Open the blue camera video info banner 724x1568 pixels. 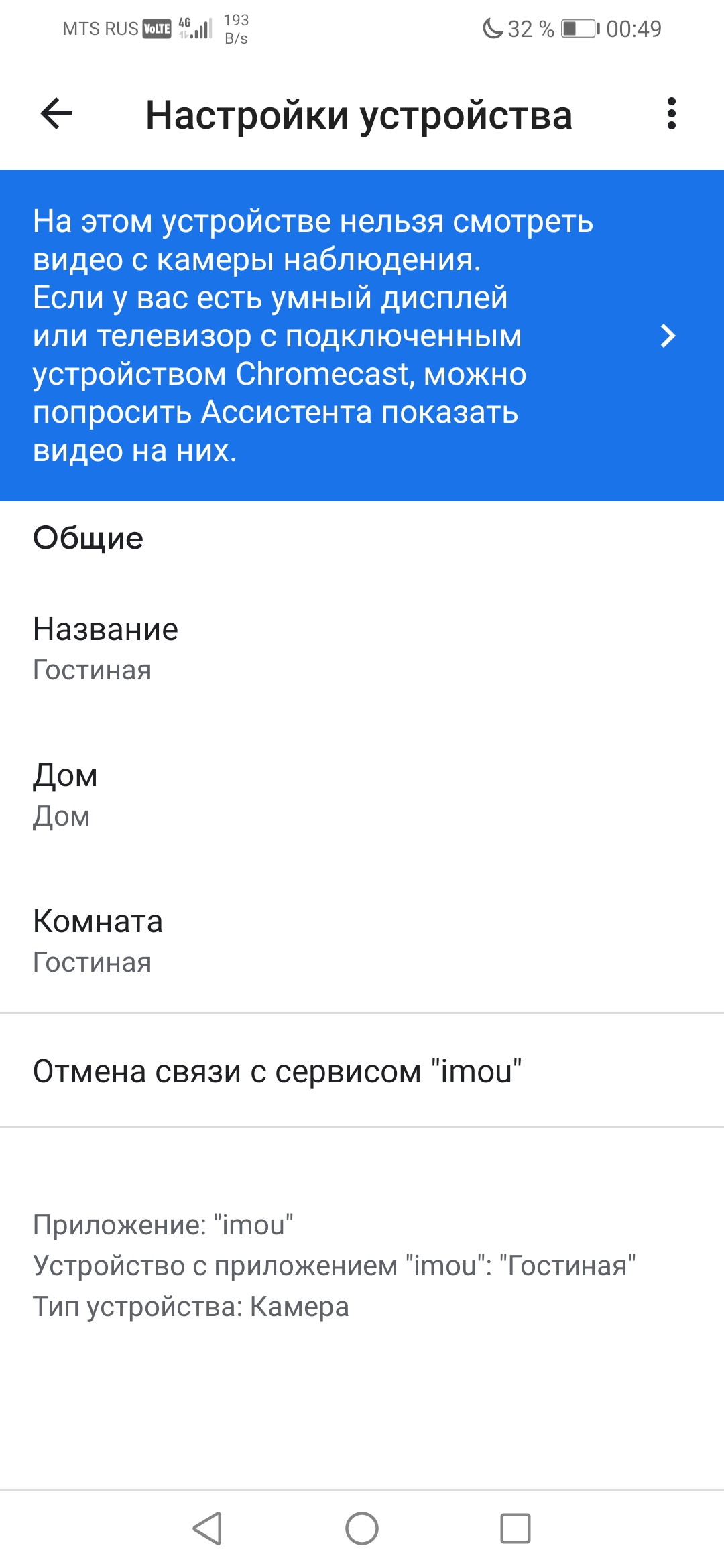pyautogui.click(x=362, y=335)
